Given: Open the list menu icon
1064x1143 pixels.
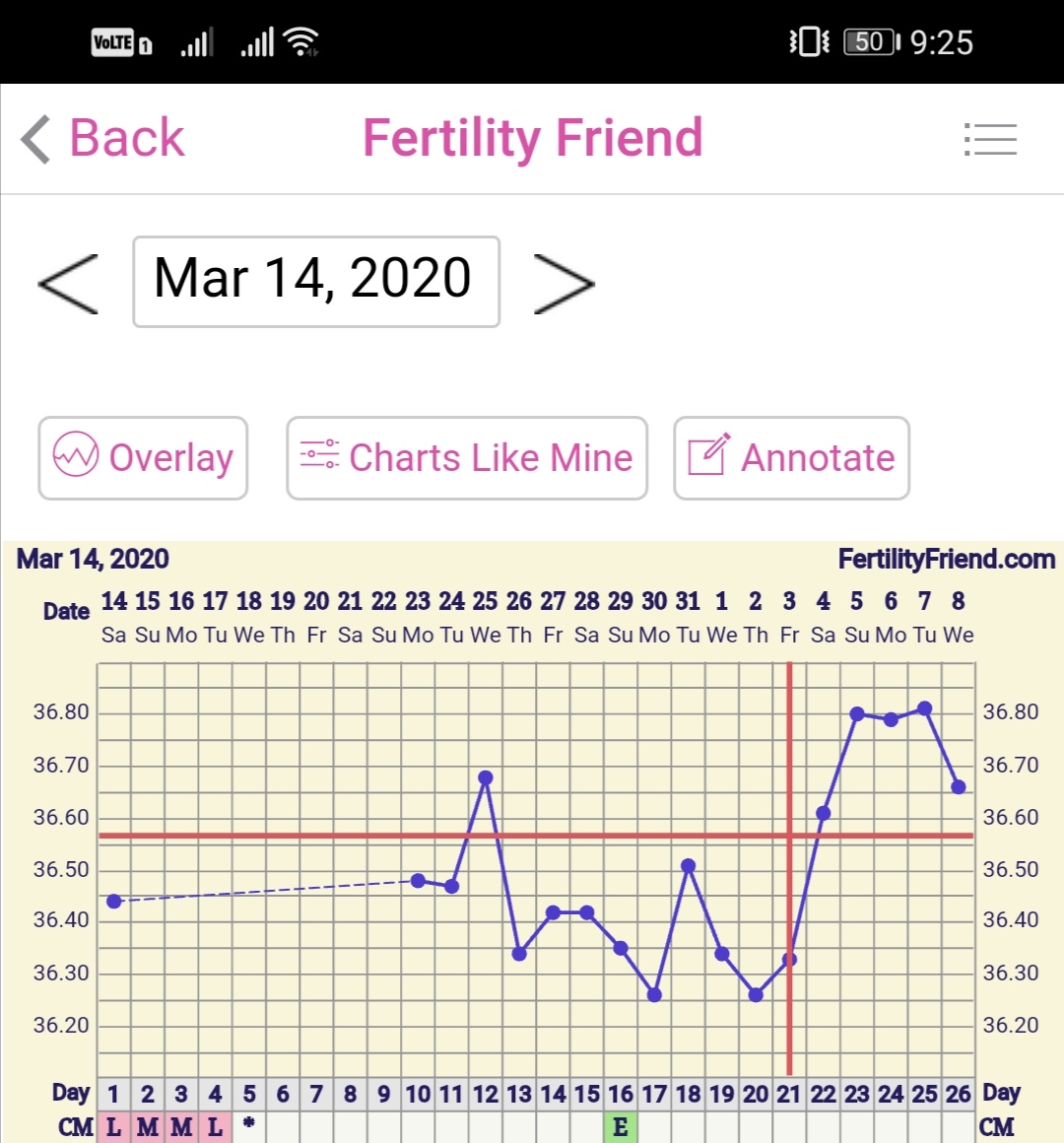Looking at the screenshot, I should point(989,139).
